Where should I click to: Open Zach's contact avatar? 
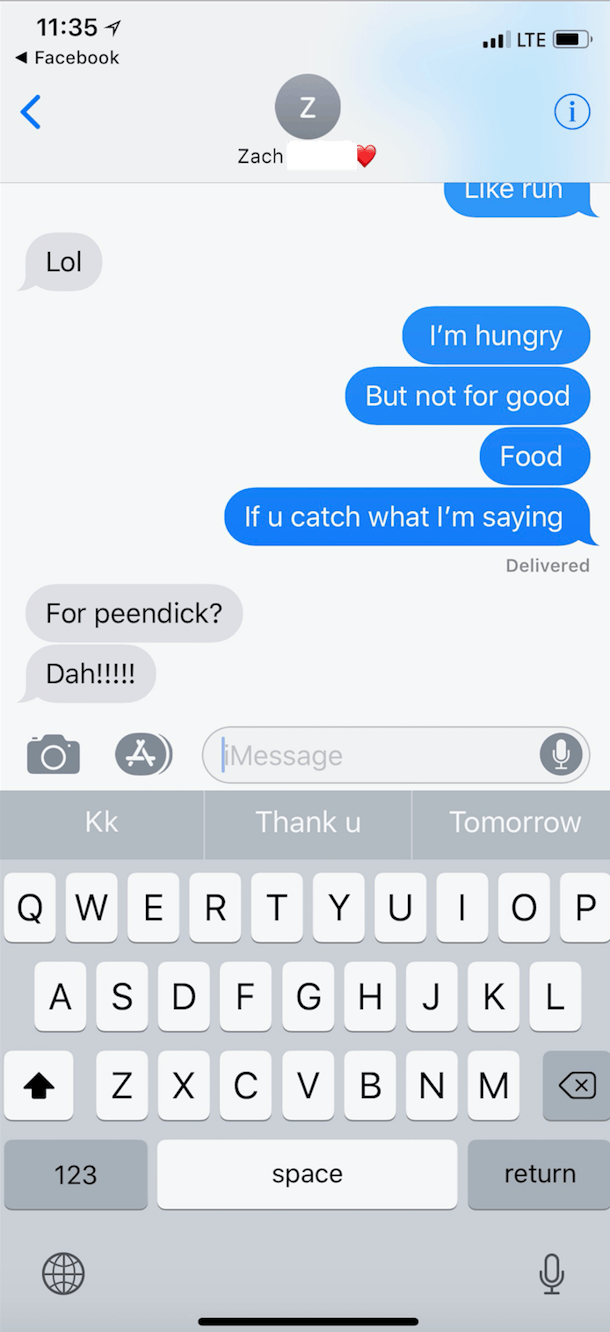click(307, 107)
